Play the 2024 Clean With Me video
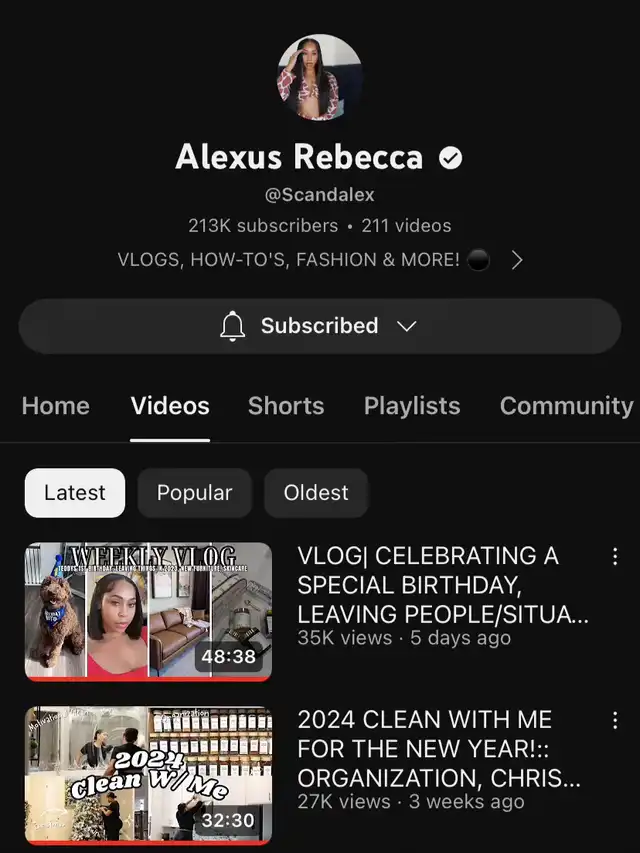This screenshot has width=640, height=853. (x=148, y=776)
